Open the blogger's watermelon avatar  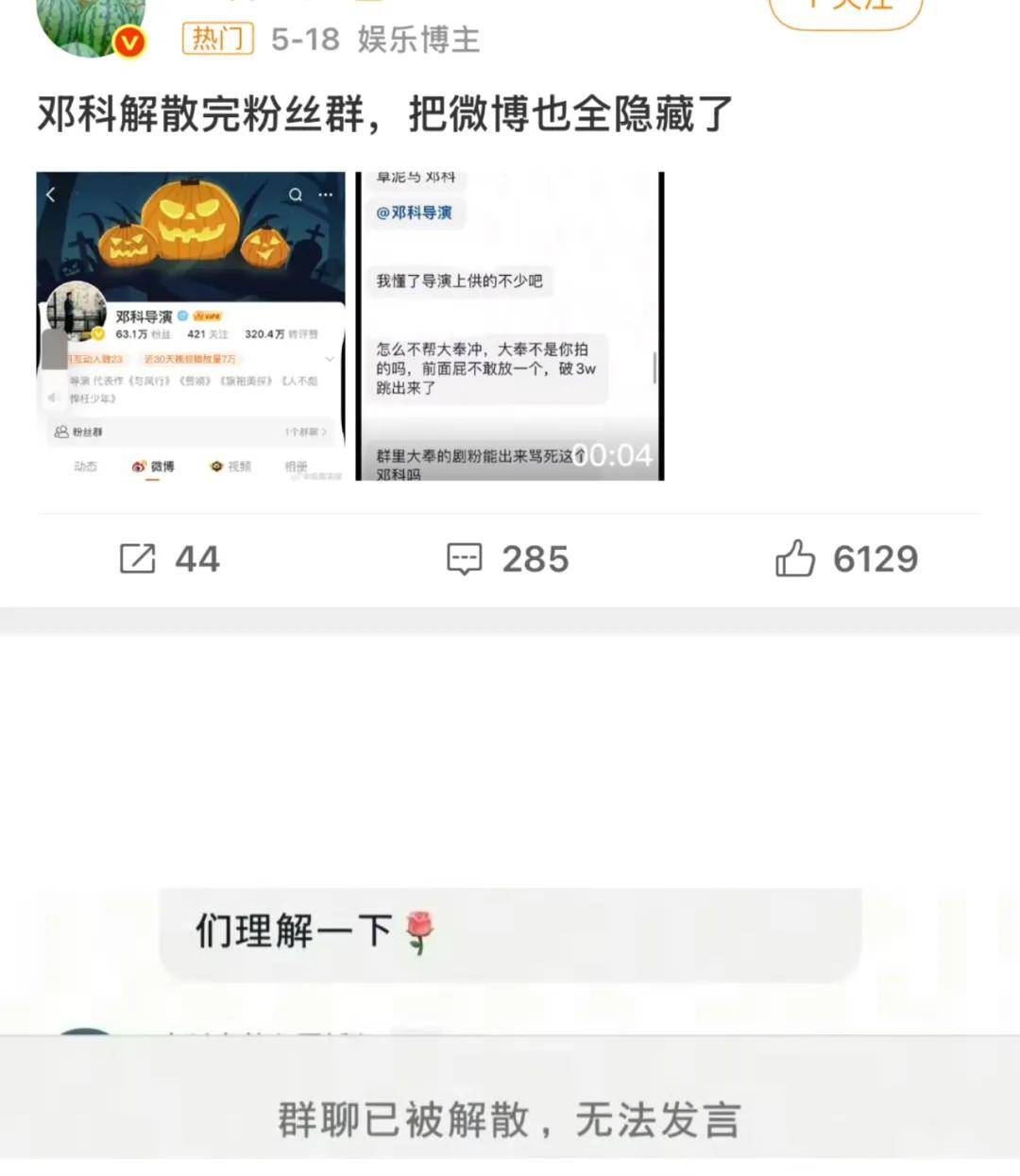coord(90,25)
